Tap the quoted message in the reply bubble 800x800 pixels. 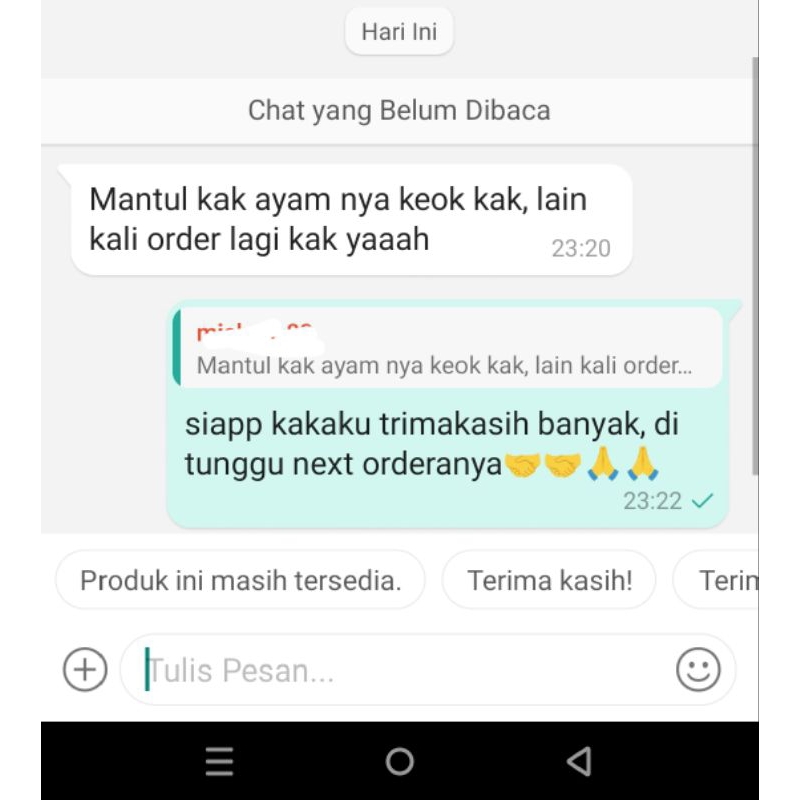(446, 348)
